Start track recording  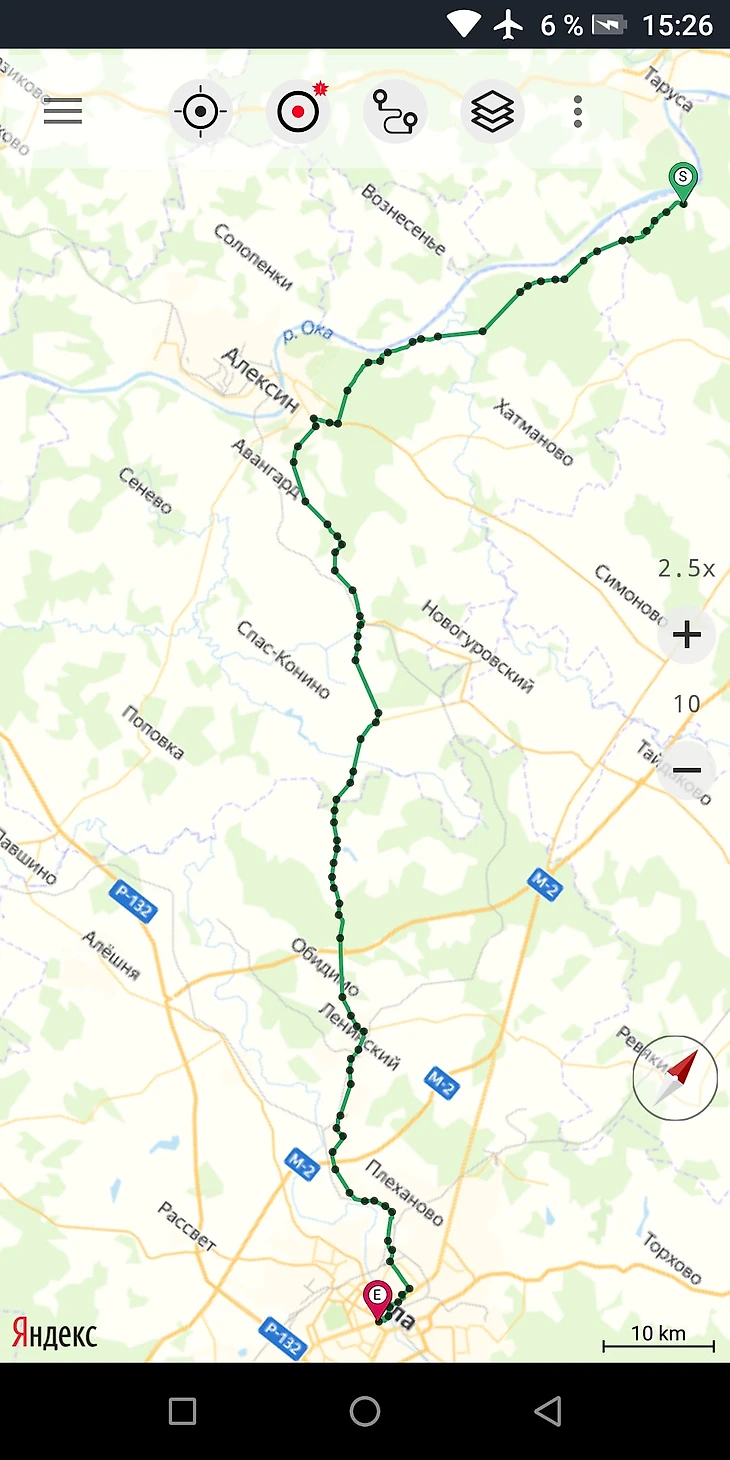pos(298,111)
